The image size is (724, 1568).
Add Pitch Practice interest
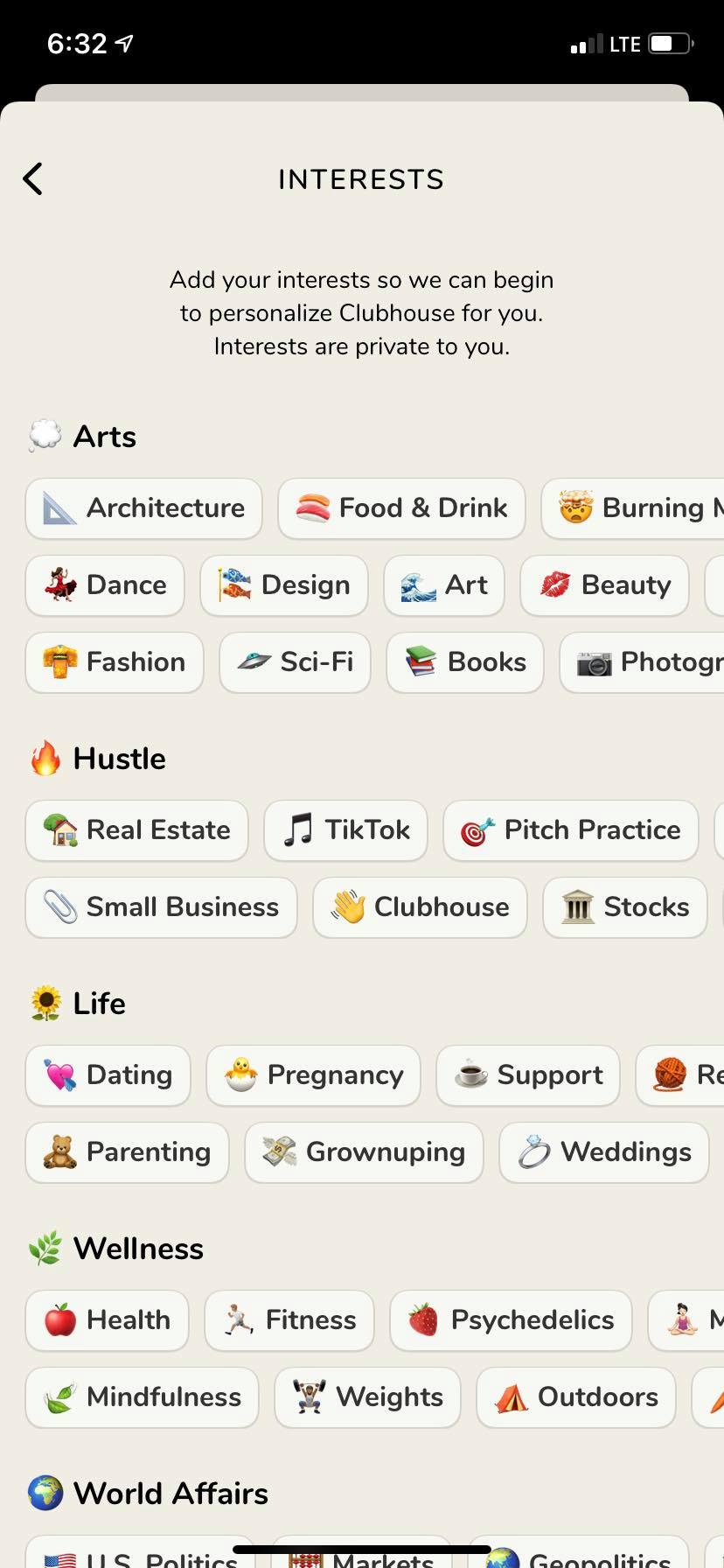(571, 830)
